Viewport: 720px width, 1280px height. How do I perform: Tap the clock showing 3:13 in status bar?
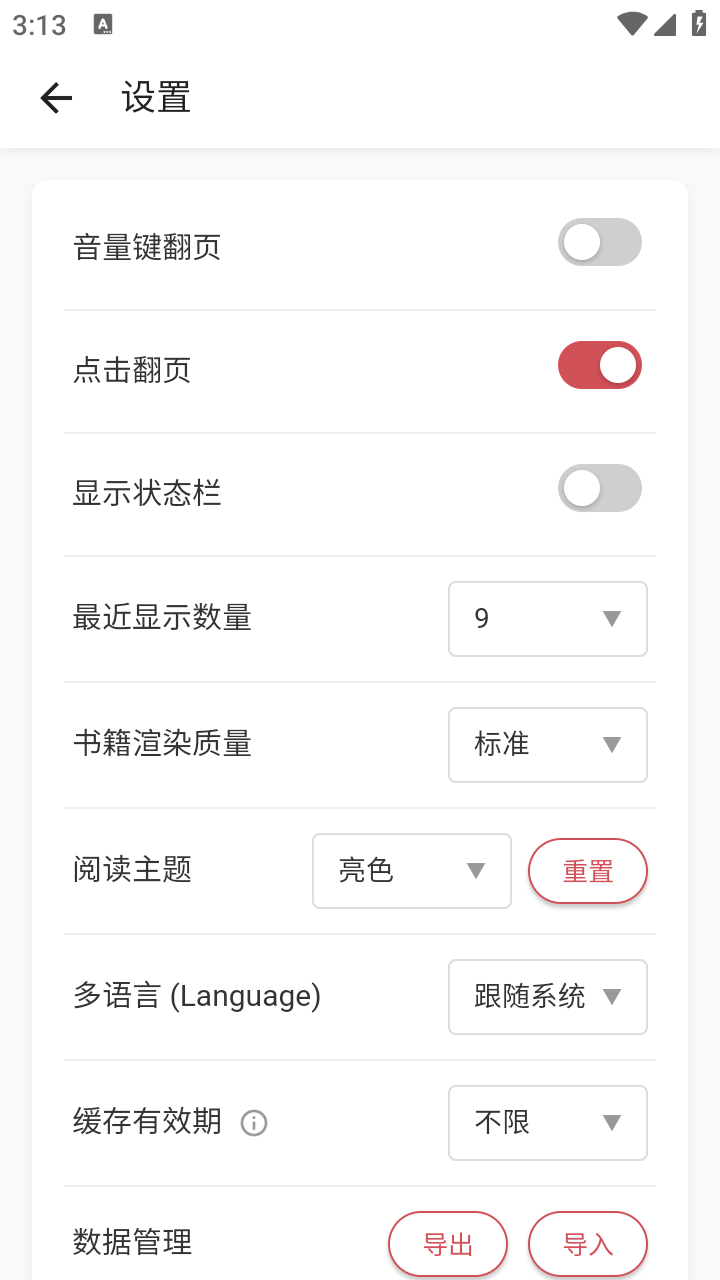[38, 25]
